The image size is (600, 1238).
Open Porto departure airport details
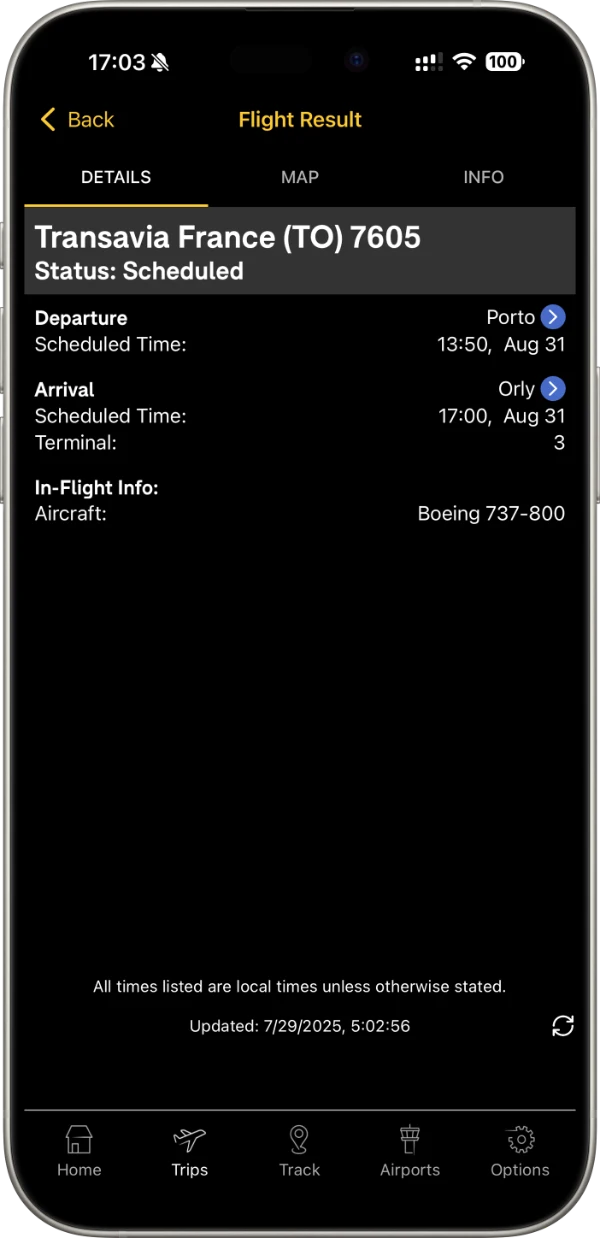coord(553,317)
